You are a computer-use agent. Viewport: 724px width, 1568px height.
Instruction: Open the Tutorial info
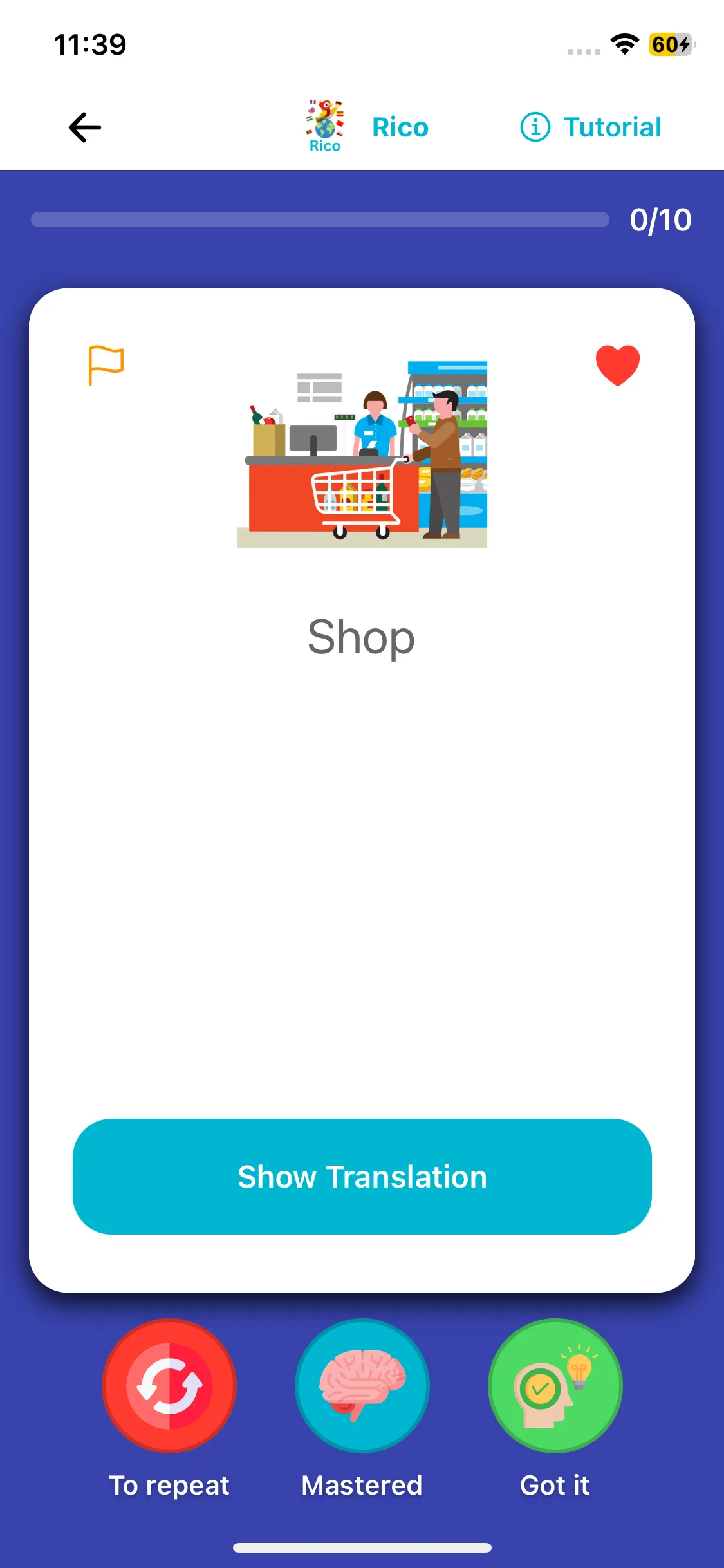591,127
